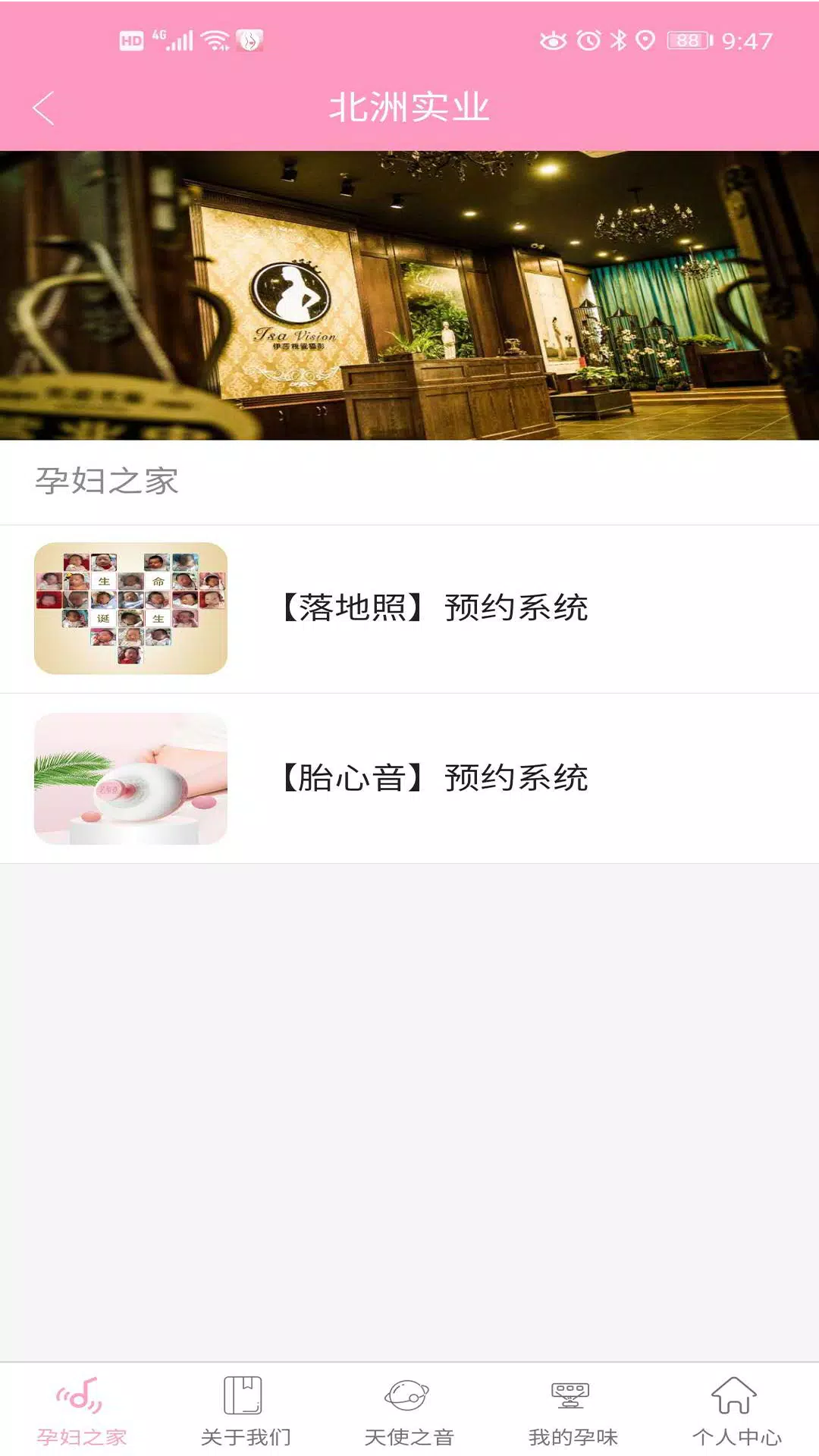Viewport: 819px width, 1456px height.
Task: Open the 天使之音 tab
Action: pos(409,1409)
